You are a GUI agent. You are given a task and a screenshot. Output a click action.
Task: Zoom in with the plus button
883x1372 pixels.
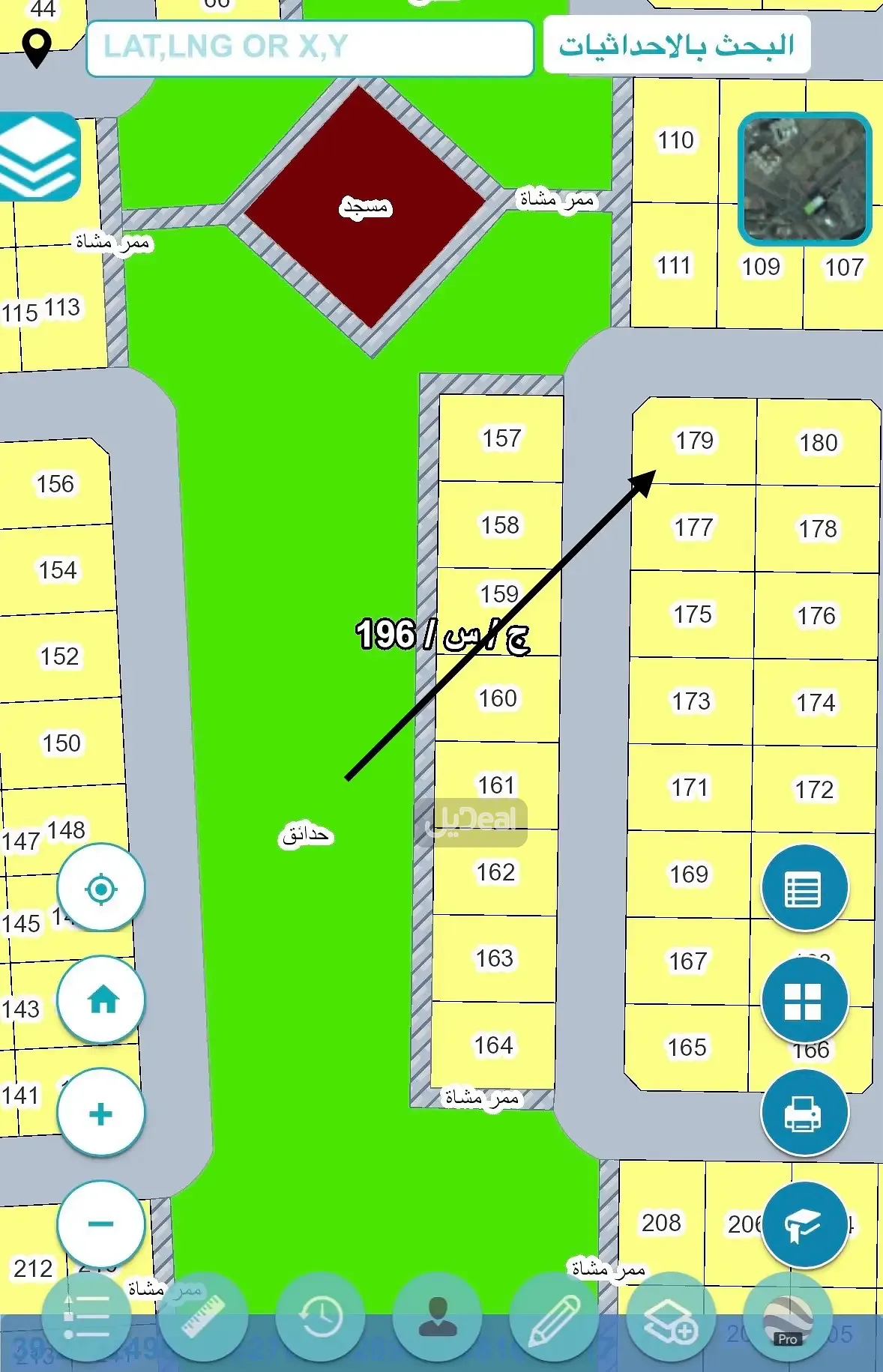coord(101,1113)
